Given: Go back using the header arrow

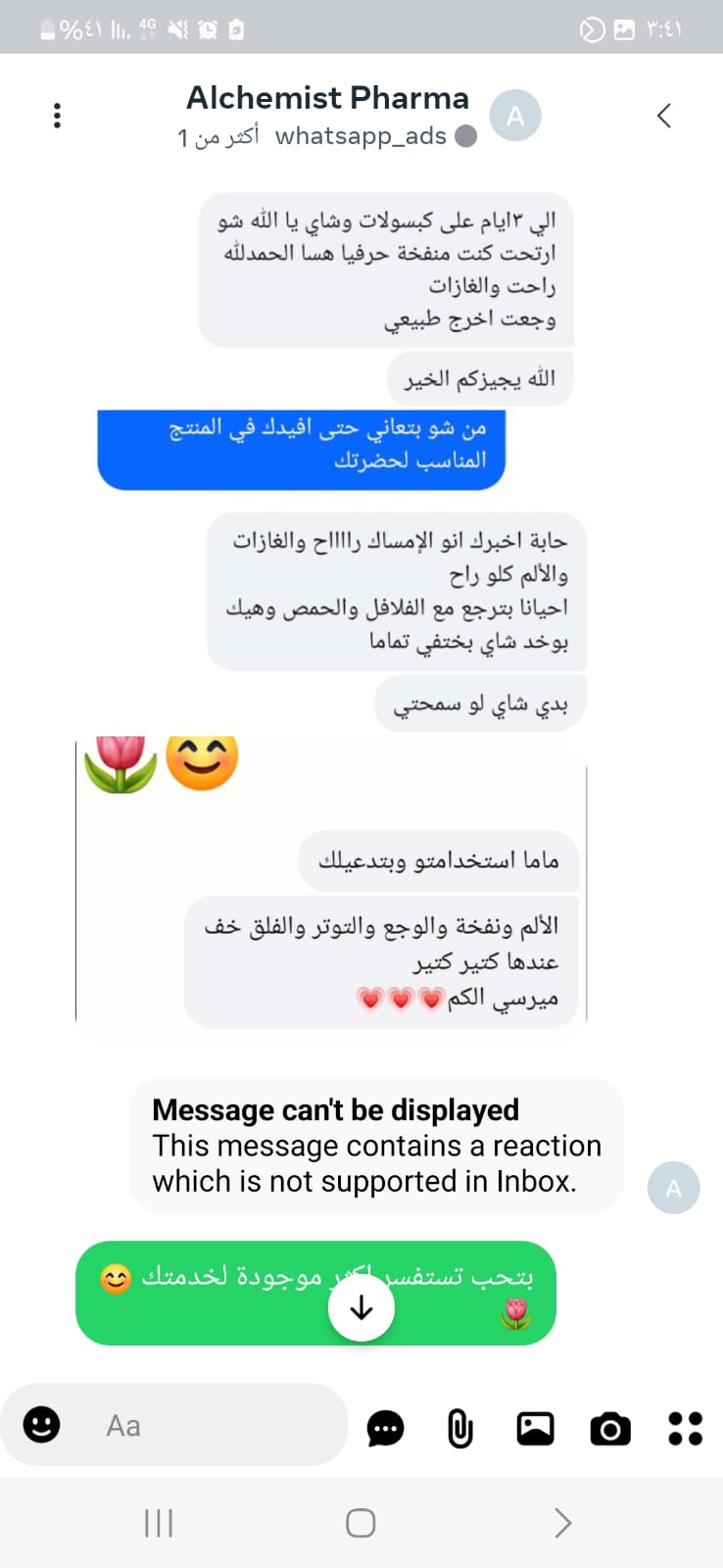Looking at the screenshot, I should pos(663,116).
